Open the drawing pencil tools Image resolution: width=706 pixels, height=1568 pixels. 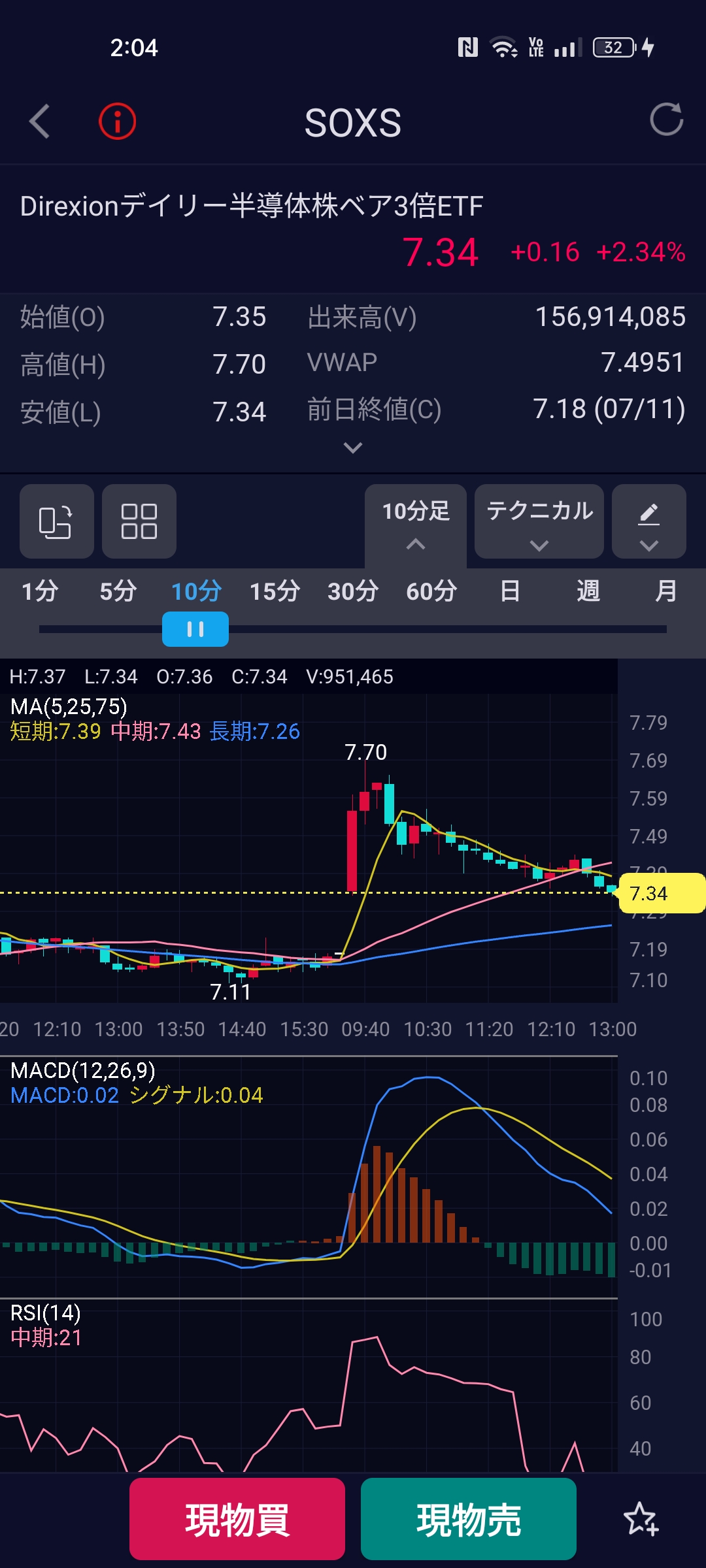pos(649,521)
